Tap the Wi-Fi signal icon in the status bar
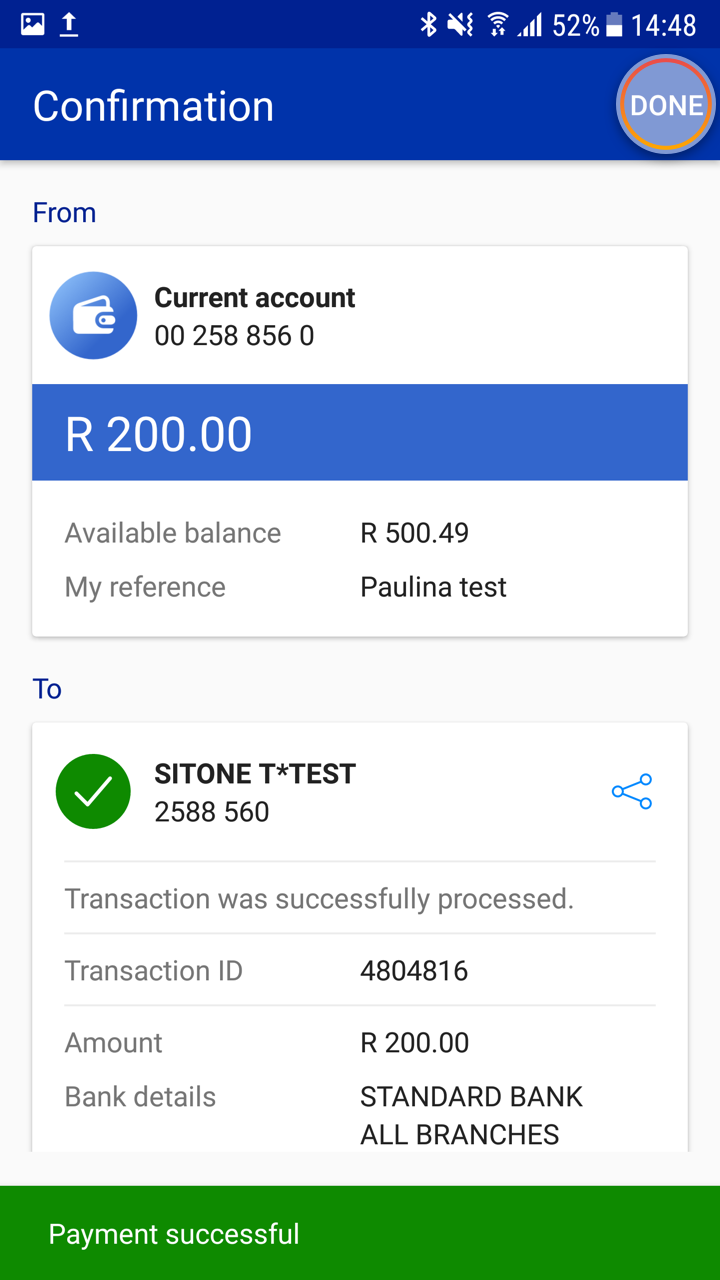The width and height of the screenshot is (720, 1280). click(497, 25)
